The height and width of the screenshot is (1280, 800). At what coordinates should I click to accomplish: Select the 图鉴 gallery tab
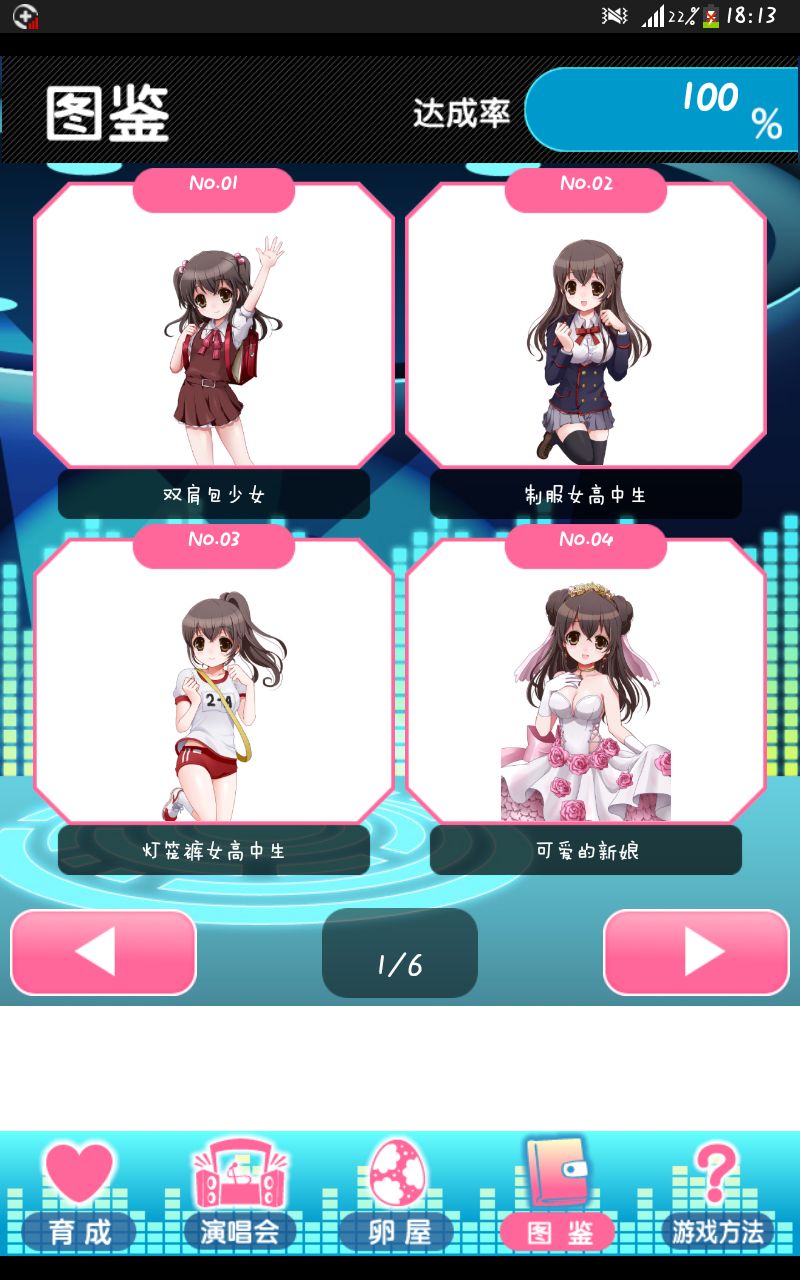[x=556, y=1196]
